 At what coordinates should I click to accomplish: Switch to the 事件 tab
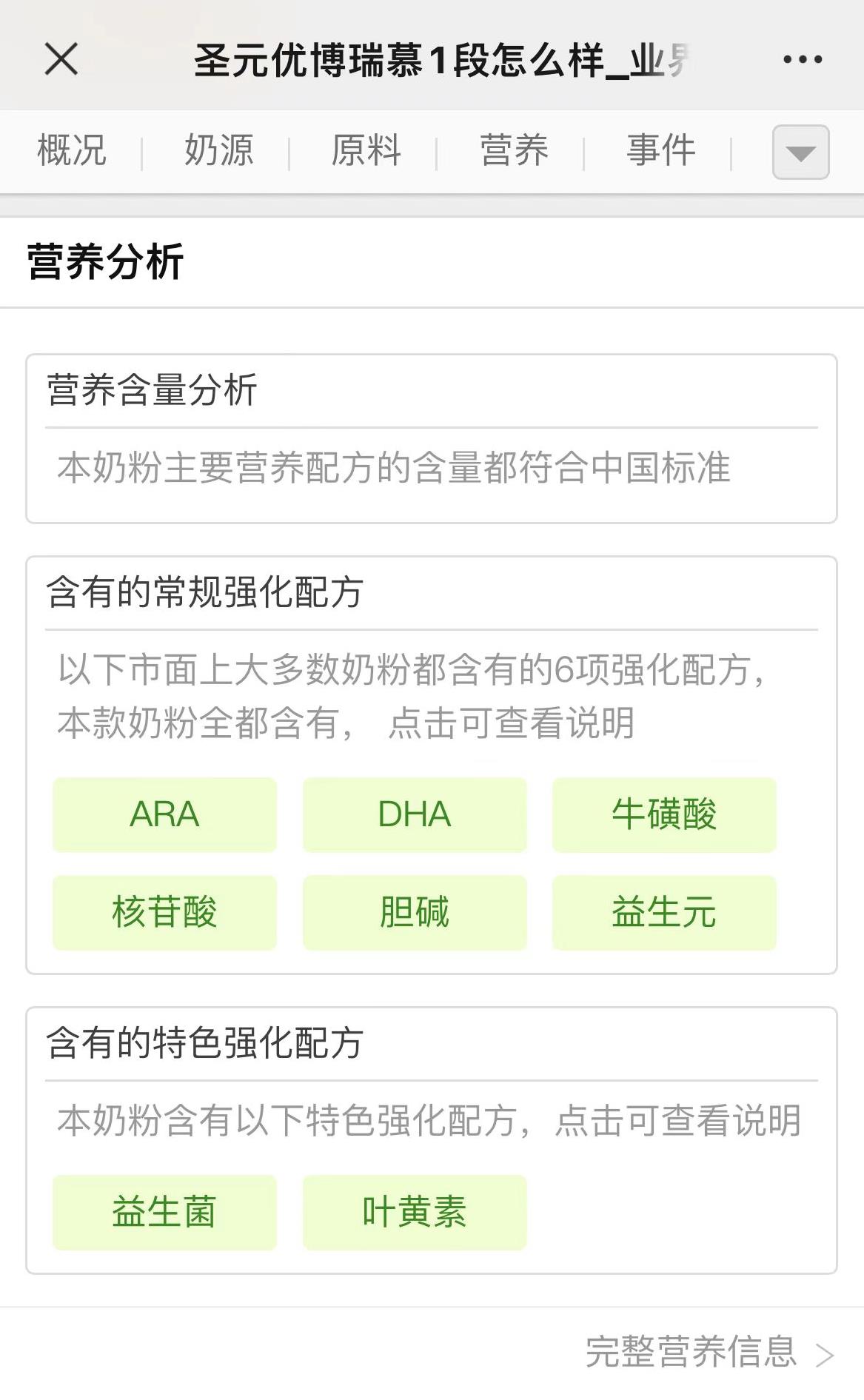pyautogui.click(x=660, y=150)
